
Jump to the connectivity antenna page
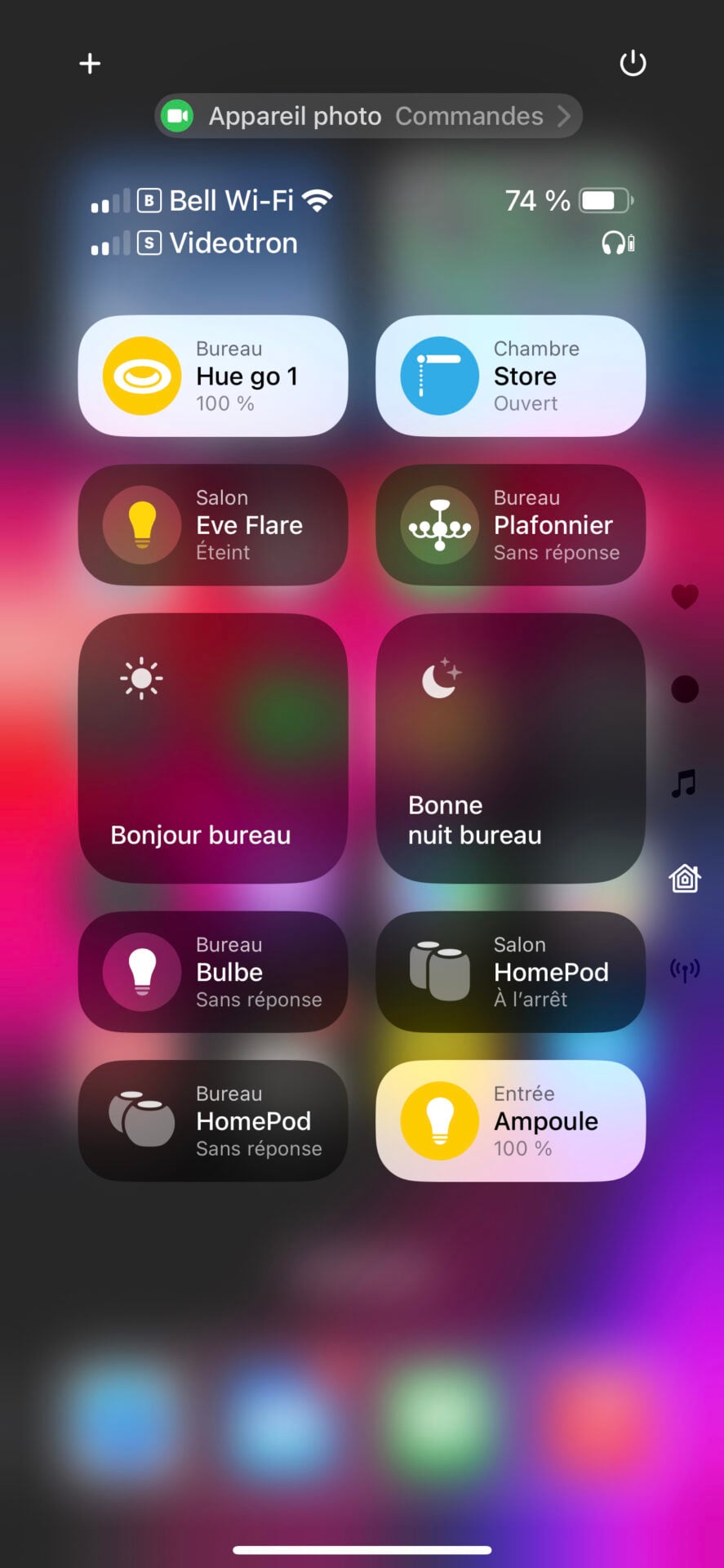tap(685, 970)
